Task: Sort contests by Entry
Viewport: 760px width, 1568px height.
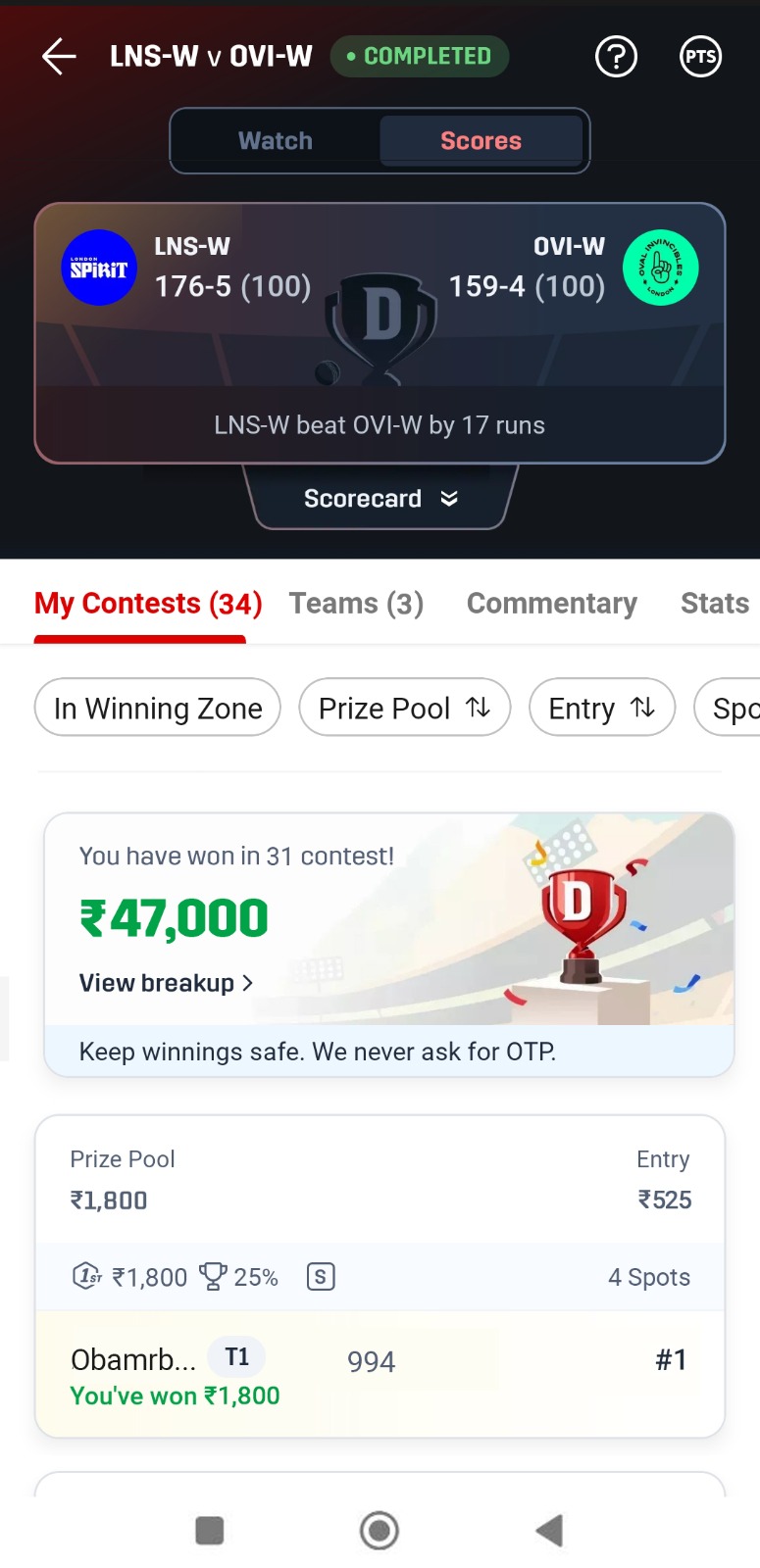Action: tap(602, 708)
